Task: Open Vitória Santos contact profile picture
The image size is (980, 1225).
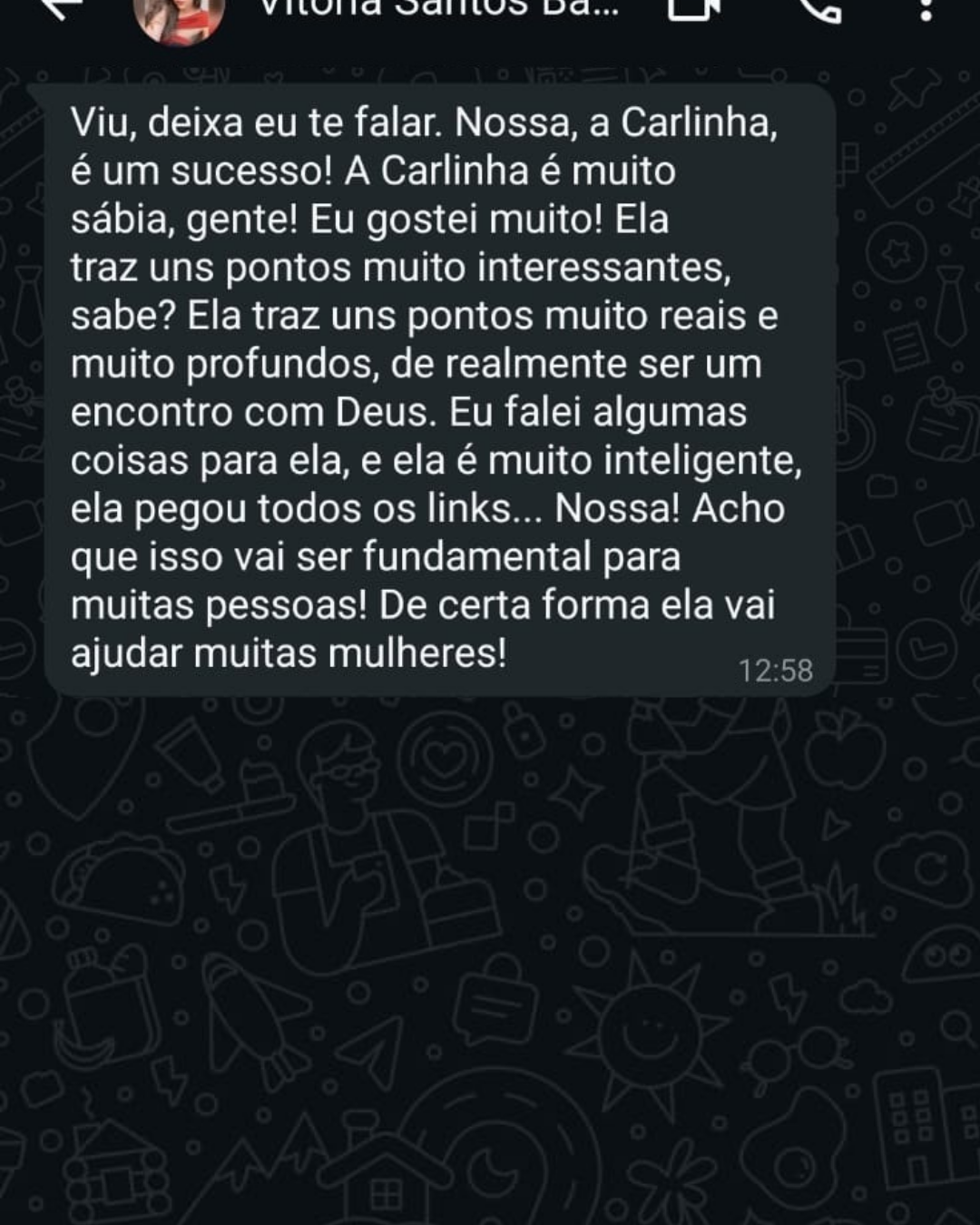Action: (x=179, y=15)
